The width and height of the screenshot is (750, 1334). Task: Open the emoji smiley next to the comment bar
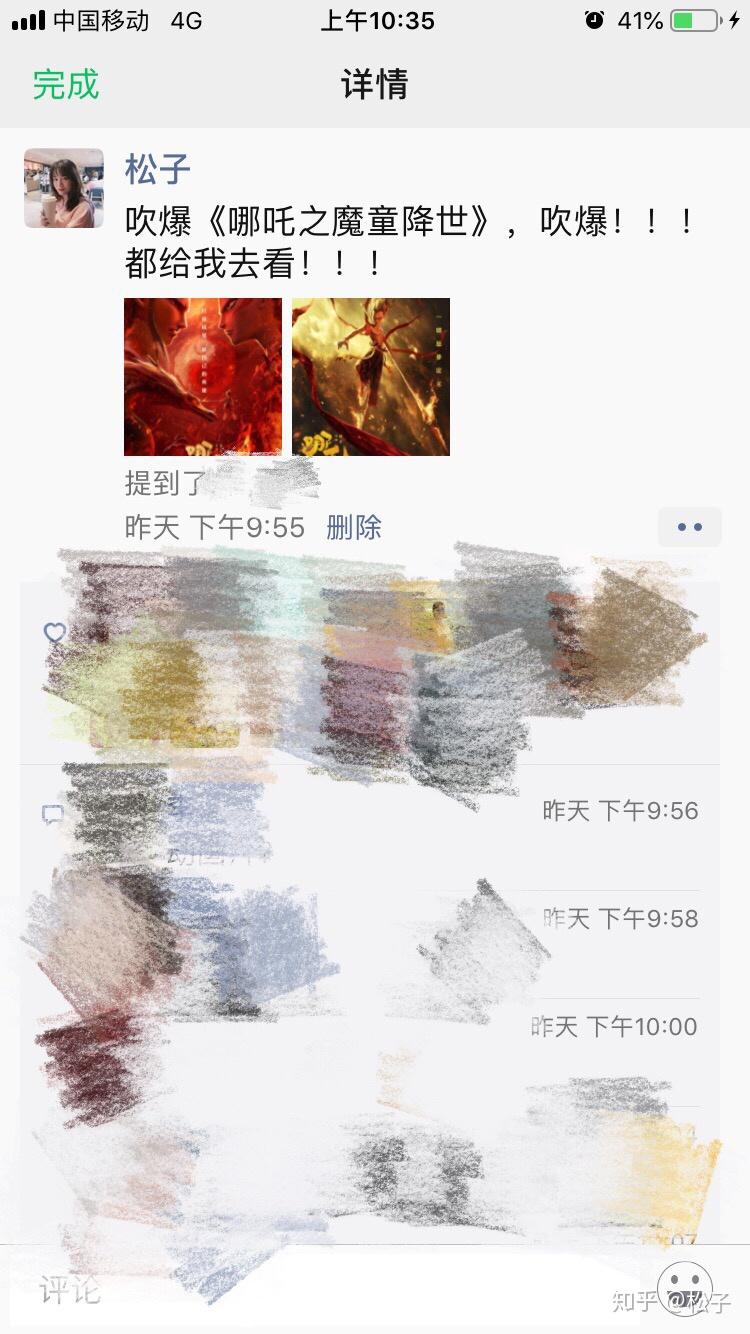click(684, 1288)
